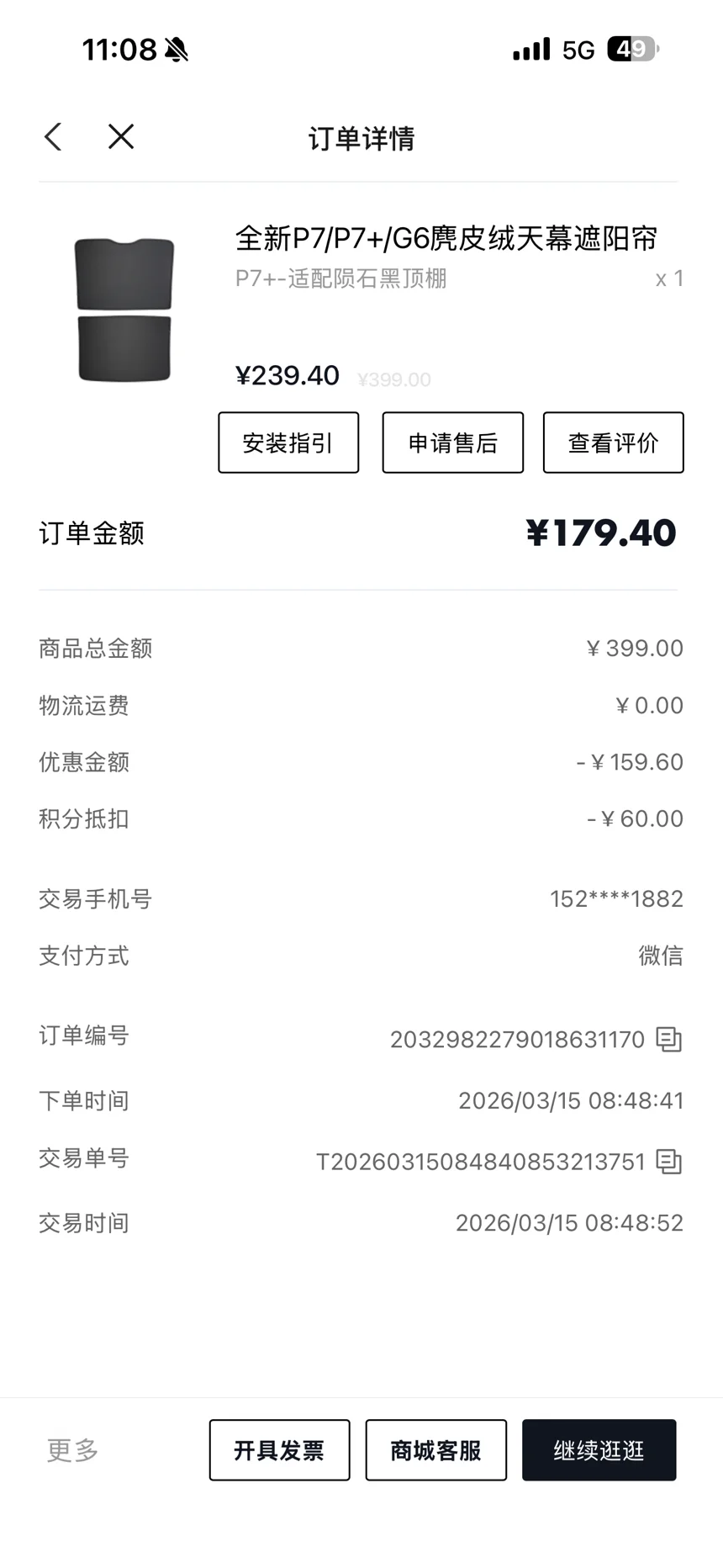Image resolution: width=723 pixels, height=1568 pixels.
Task: Contact 商城客服 customer service
Action: pos(435,1449)
